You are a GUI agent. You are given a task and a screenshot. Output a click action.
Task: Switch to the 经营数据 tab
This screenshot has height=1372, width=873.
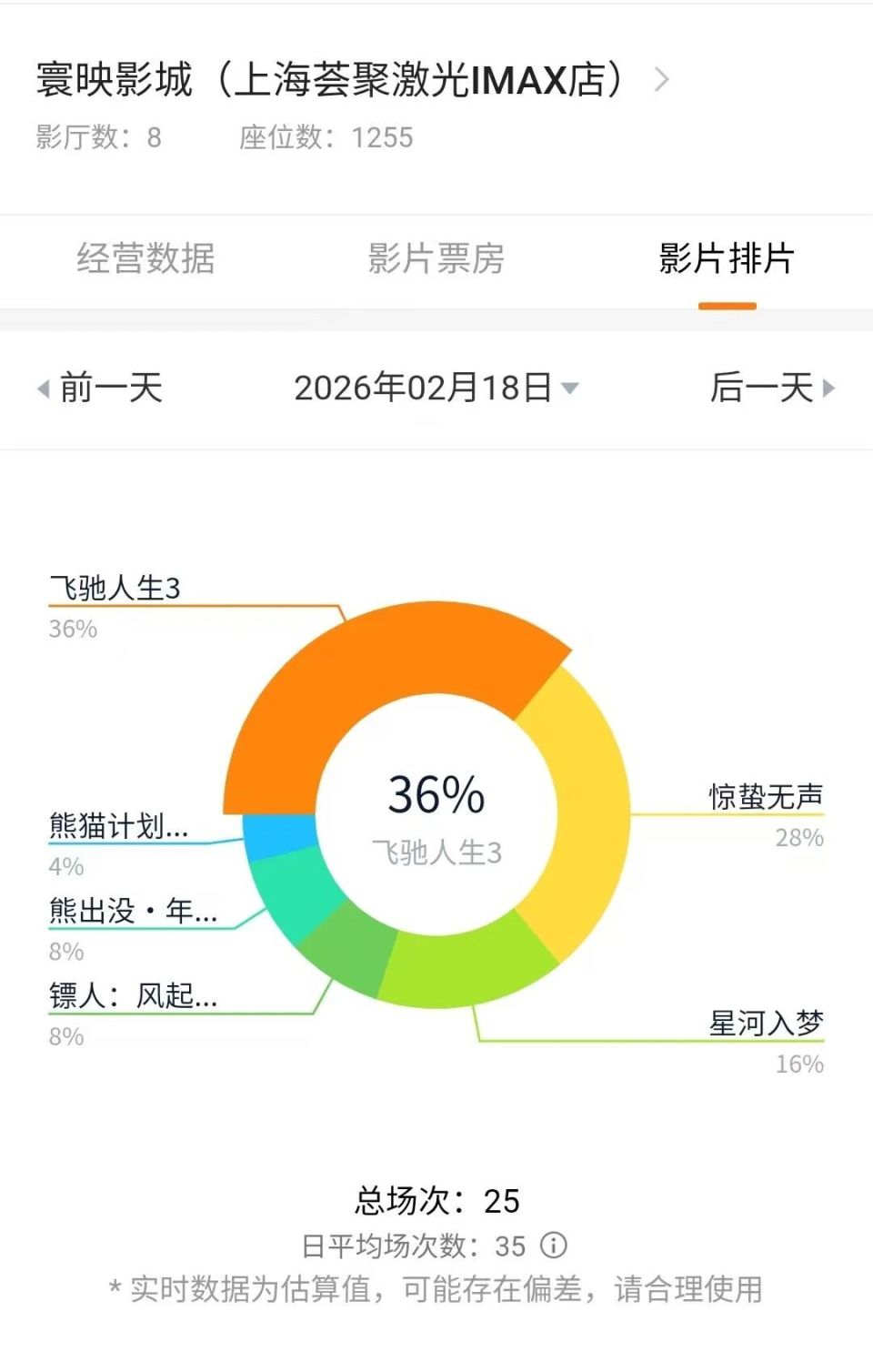click(x=148, y=261)
